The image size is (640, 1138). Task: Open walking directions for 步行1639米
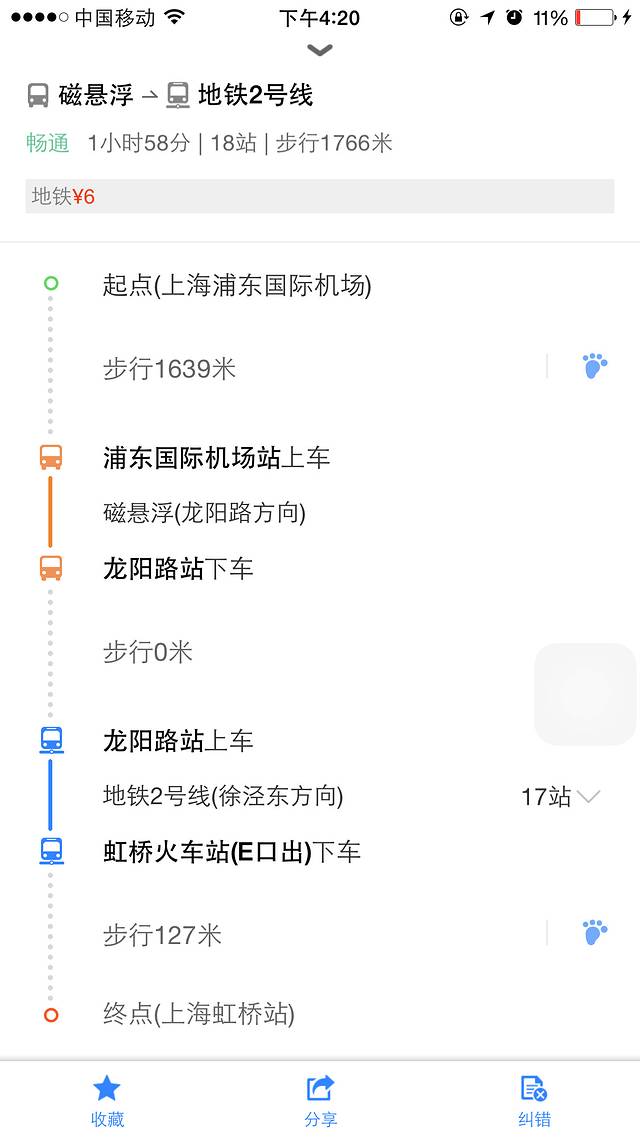pyautogui.click(x=595, y=367)
